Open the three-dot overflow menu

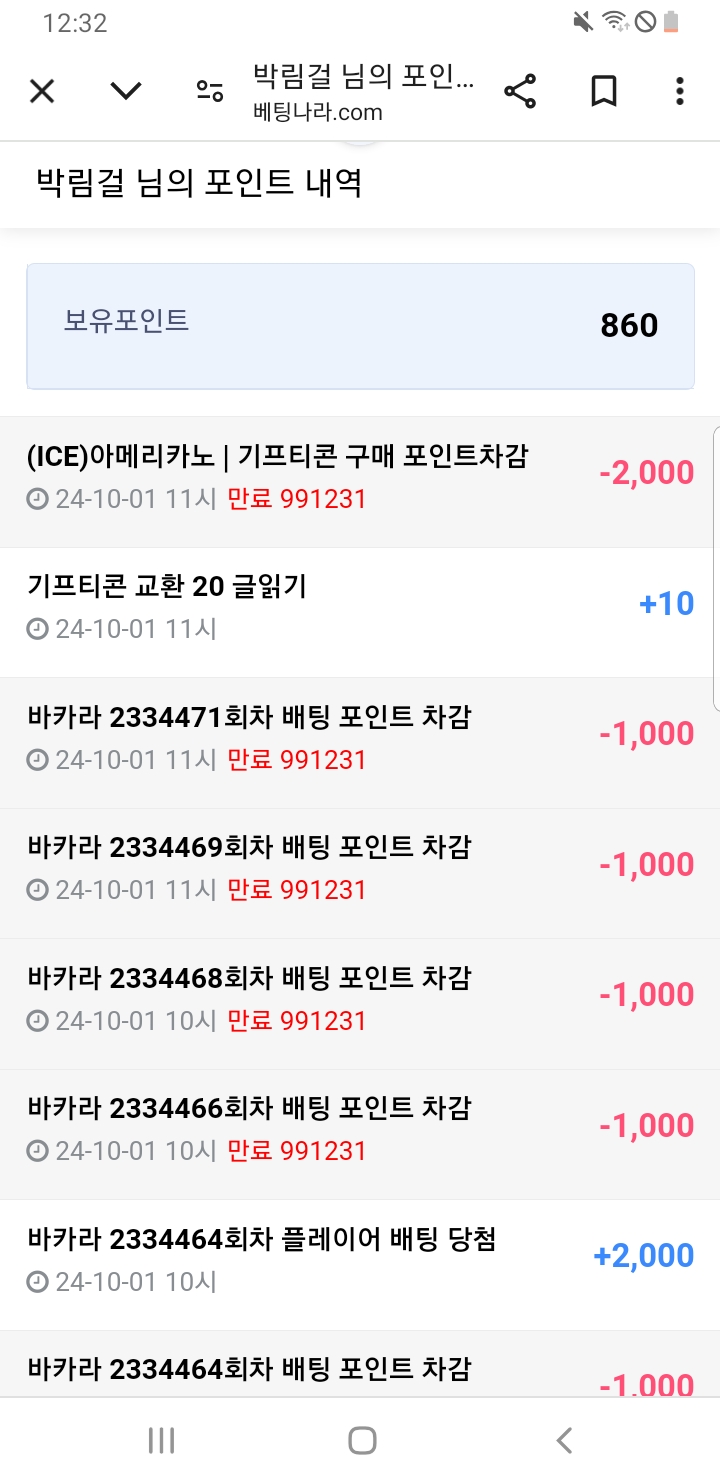tap(680, 92)
